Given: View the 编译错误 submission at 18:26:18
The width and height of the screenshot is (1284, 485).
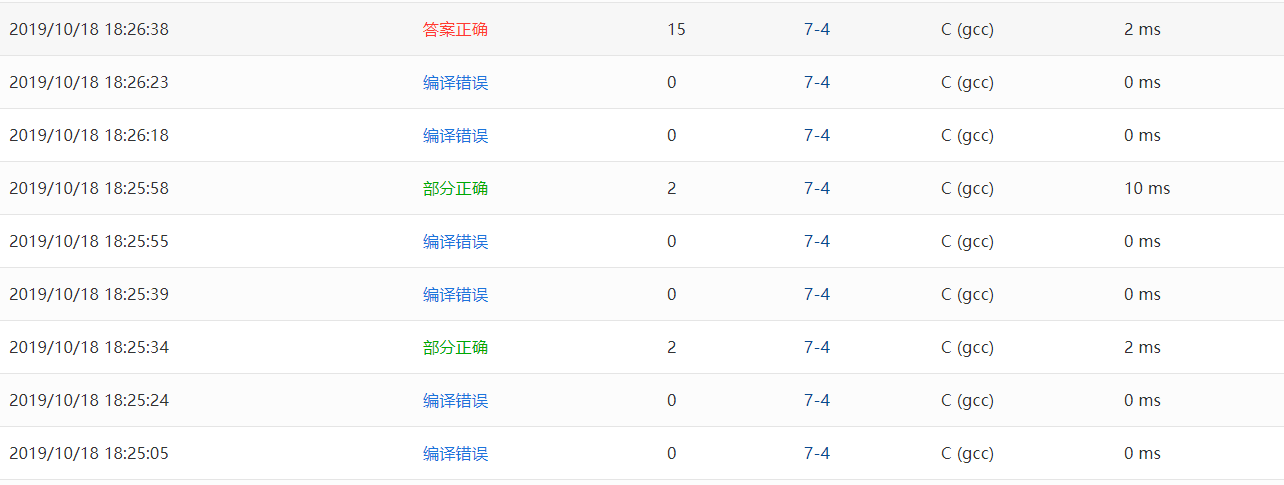Looking at the screenshot, I should [455, 135].
